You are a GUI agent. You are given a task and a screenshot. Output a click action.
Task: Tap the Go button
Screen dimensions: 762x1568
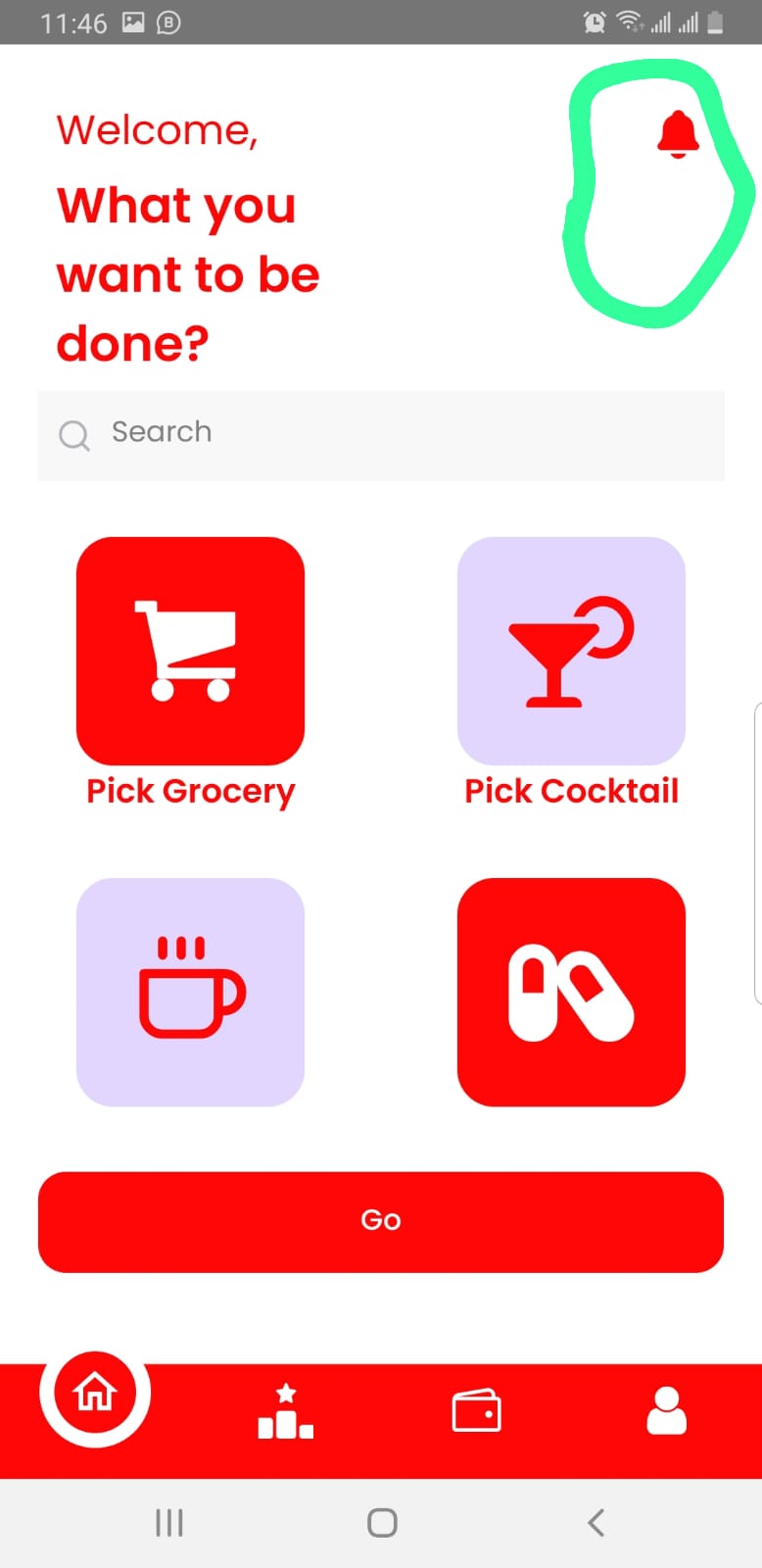(x=381, y=1221)
